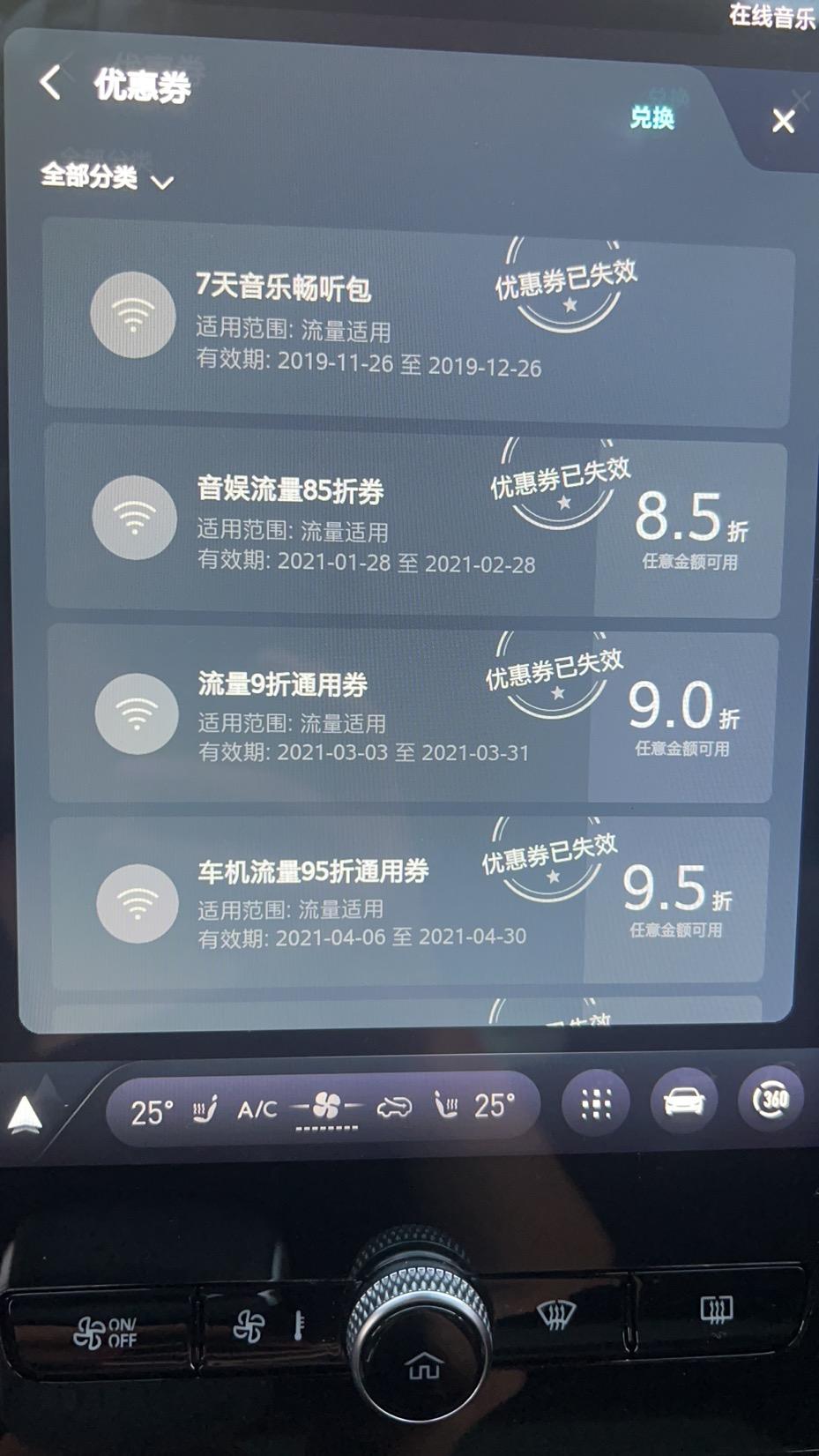Turn on the passenger seat heating
819x1456 pixels.
pyautogui.click(x=447, y=1105)
